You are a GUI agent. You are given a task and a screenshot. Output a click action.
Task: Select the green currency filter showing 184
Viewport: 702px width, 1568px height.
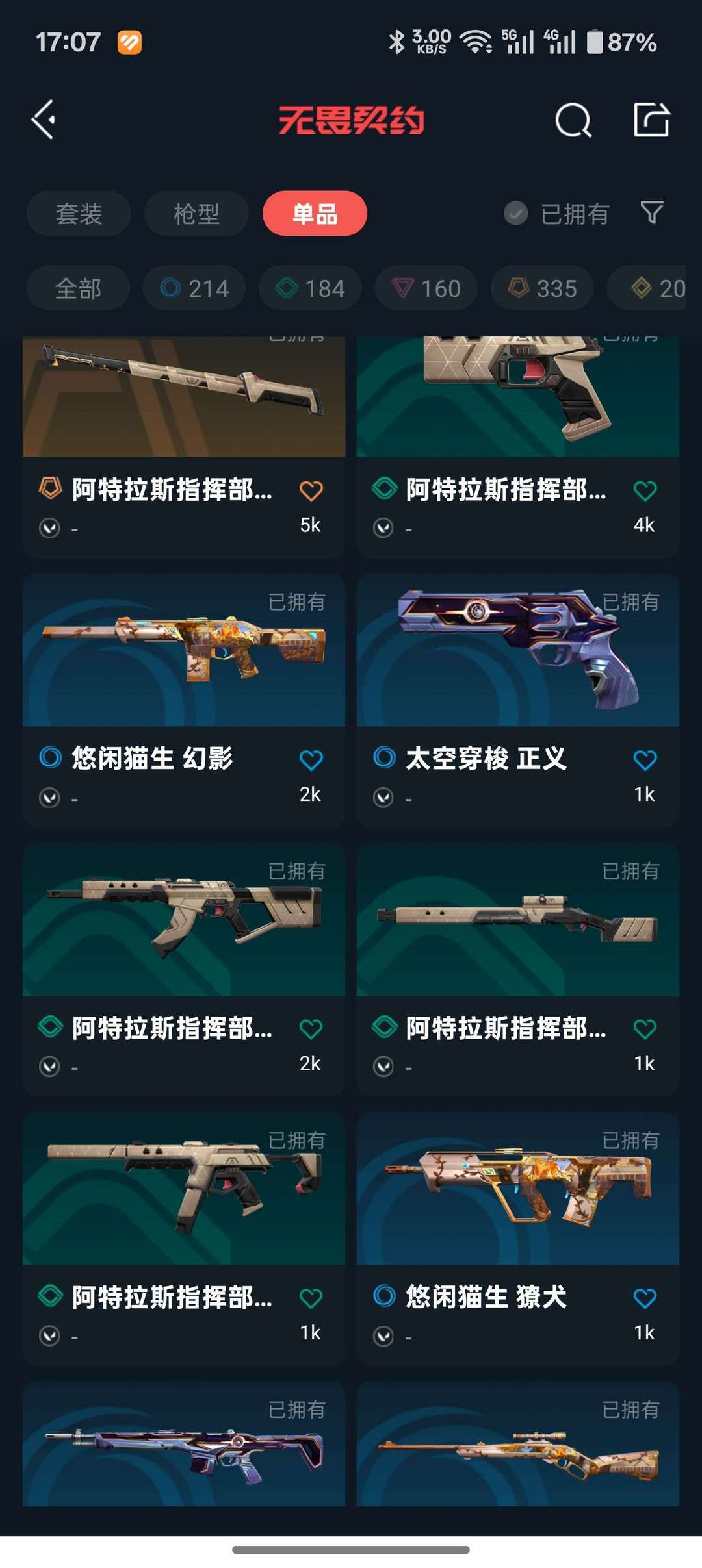[309, 288]
